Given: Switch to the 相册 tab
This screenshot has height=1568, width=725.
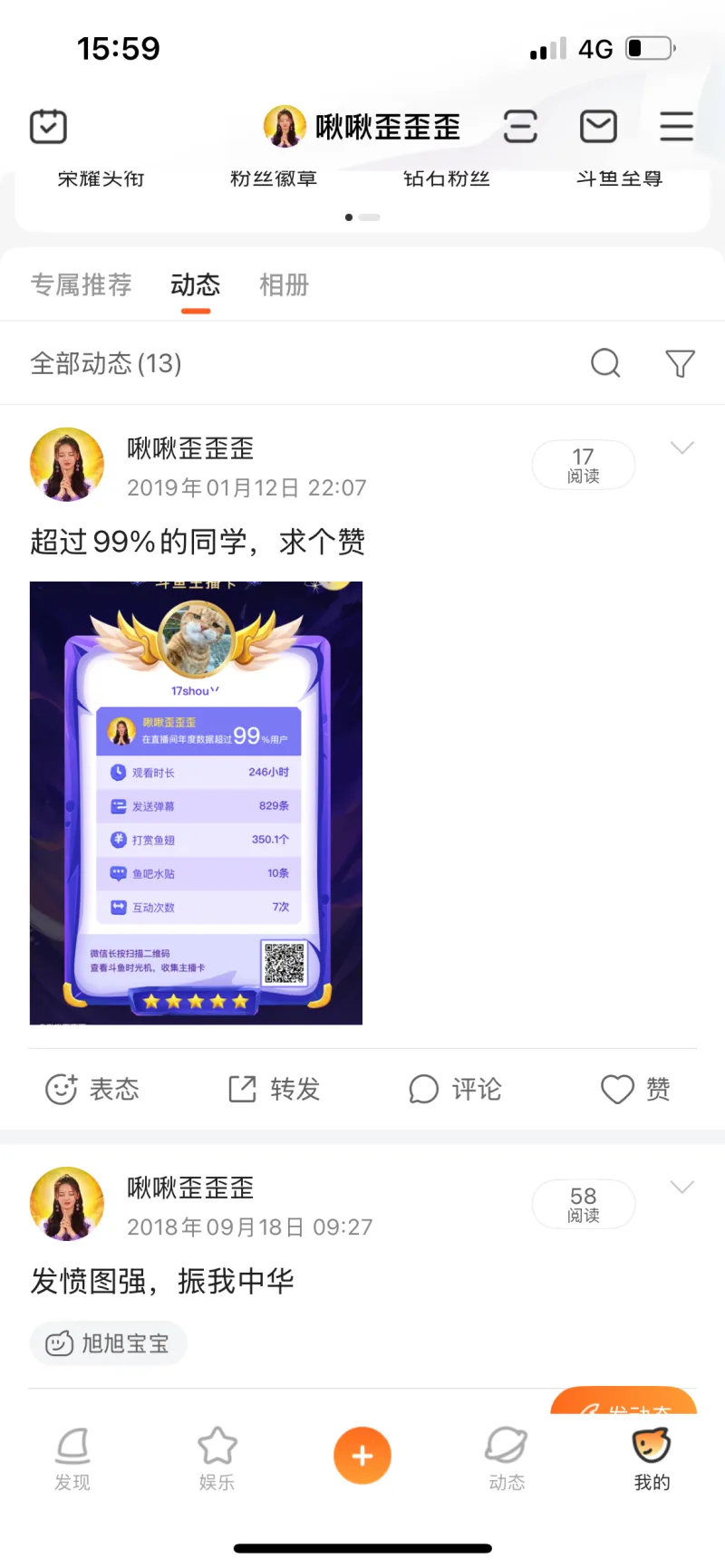Looking at the screenshot, I should pos(284,285).
